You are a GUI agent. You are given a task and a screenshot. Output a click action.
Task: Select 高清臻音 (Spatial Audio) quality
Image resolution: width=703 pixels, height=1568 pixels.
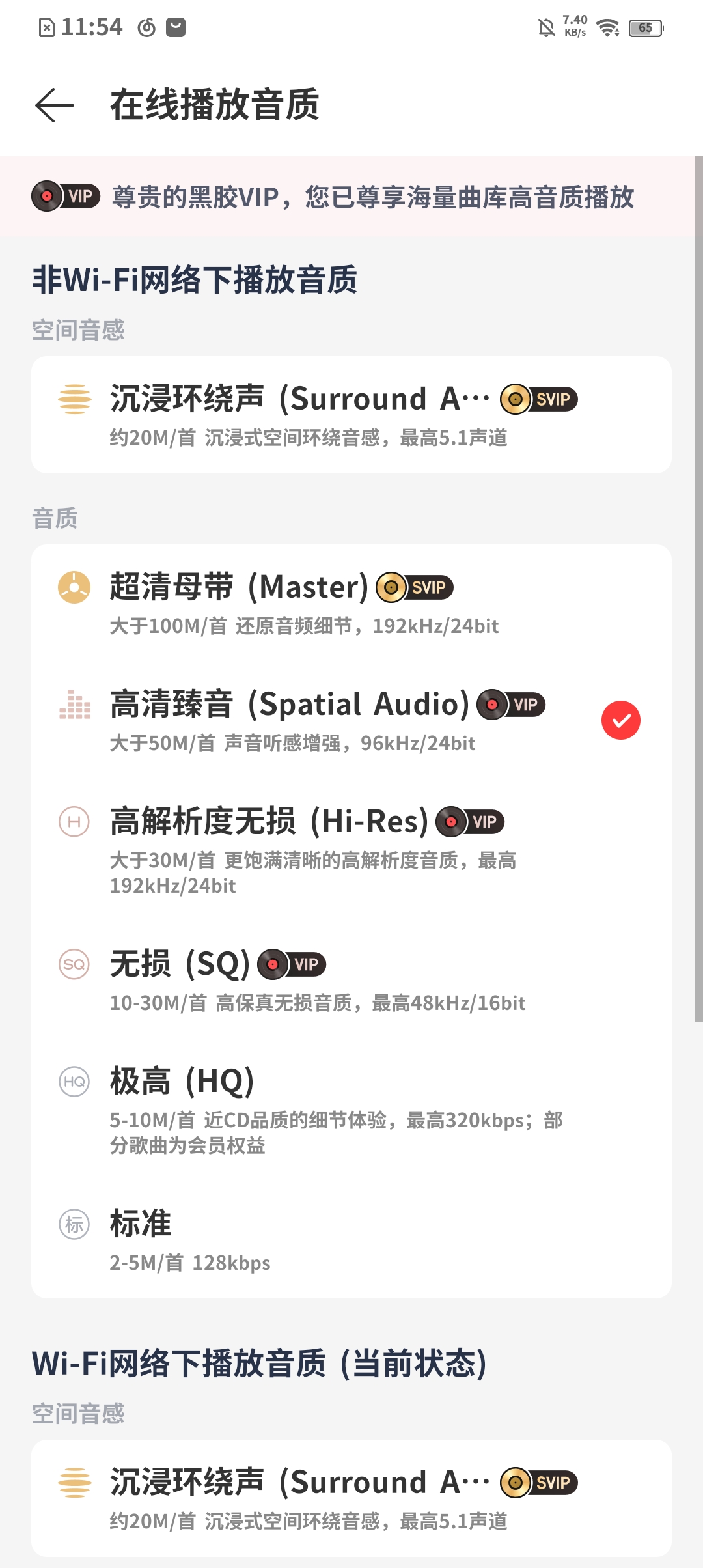click(x=351, y=720)
